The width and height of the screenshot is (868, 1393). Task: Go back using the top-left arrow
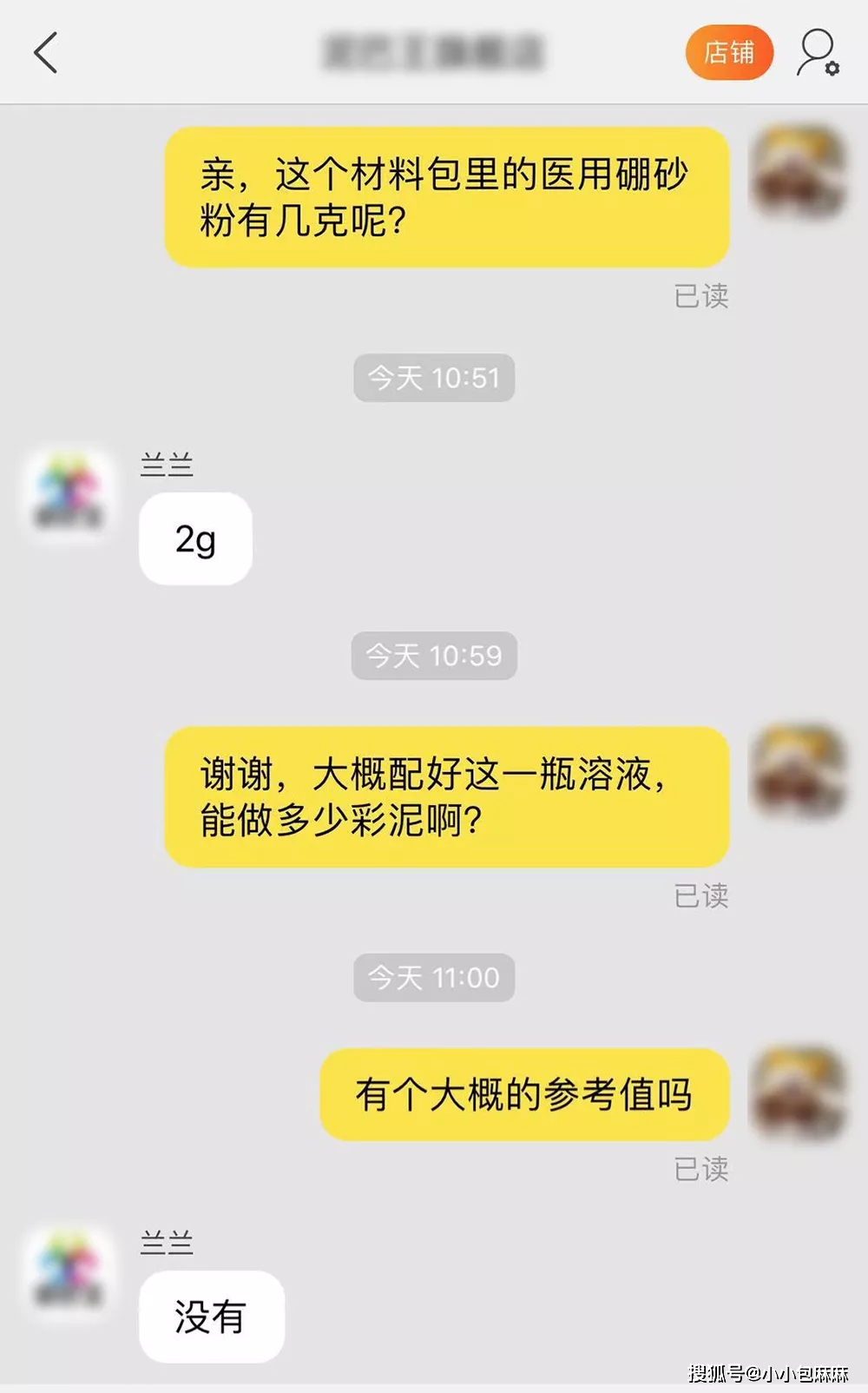pyautogui.click(x=46, y=53)
